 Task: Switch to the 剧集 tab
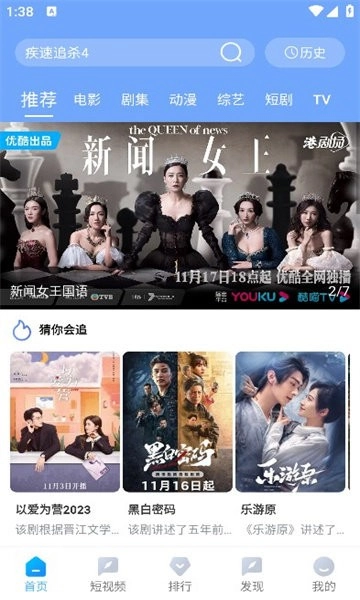[135, 100]
